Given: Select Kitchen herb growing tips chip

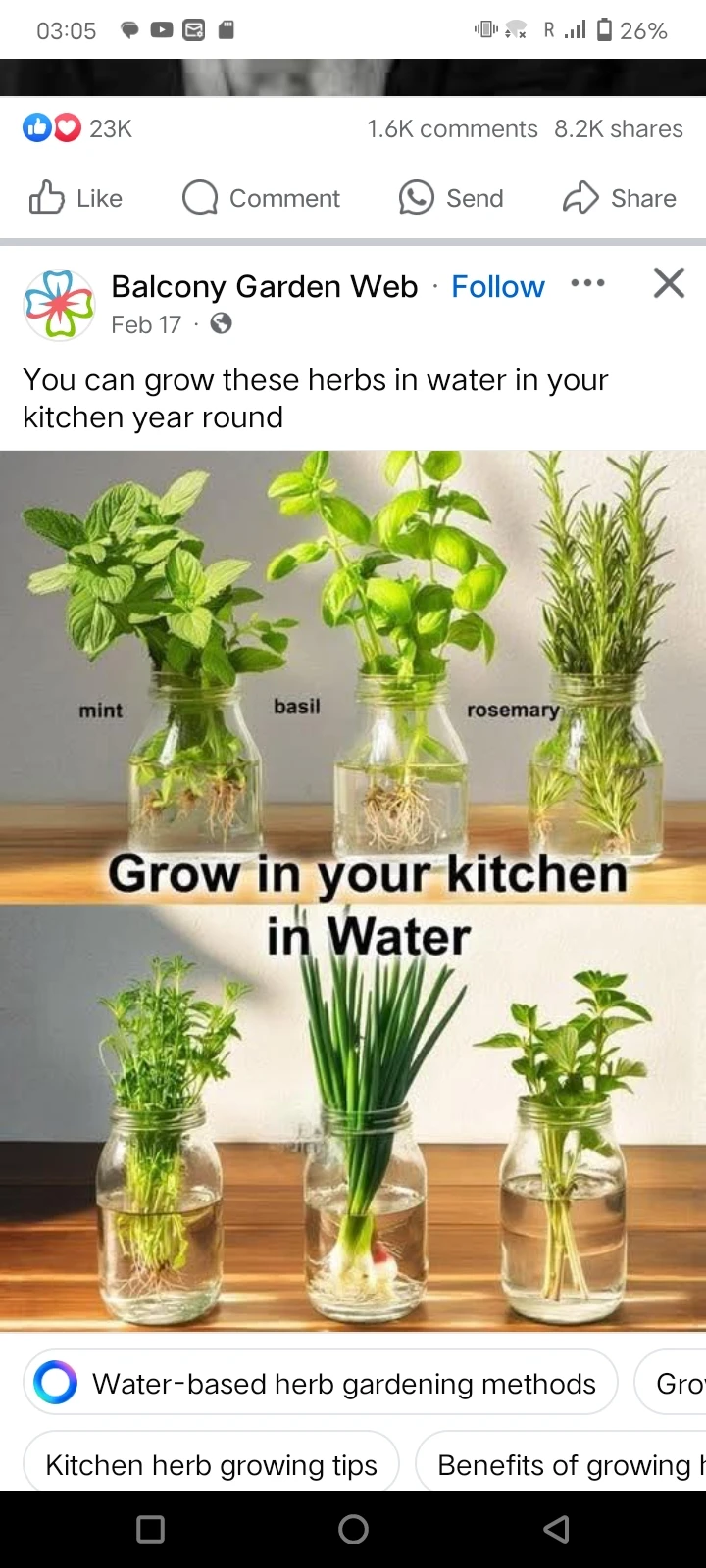Looking at the screenshot, I should point(211,1464).
